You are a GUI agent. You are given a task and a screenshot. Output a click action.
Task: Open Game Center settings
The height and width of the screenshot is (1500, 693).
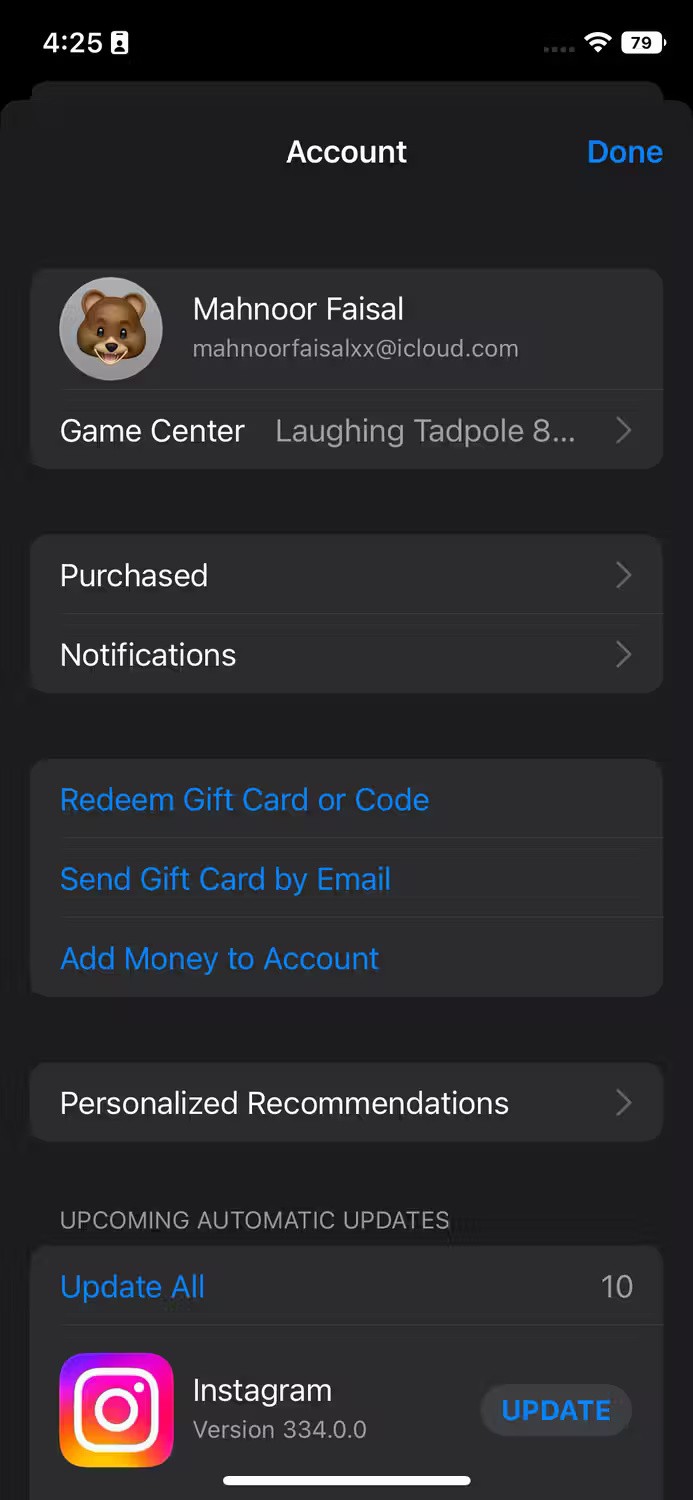[346, 431]
